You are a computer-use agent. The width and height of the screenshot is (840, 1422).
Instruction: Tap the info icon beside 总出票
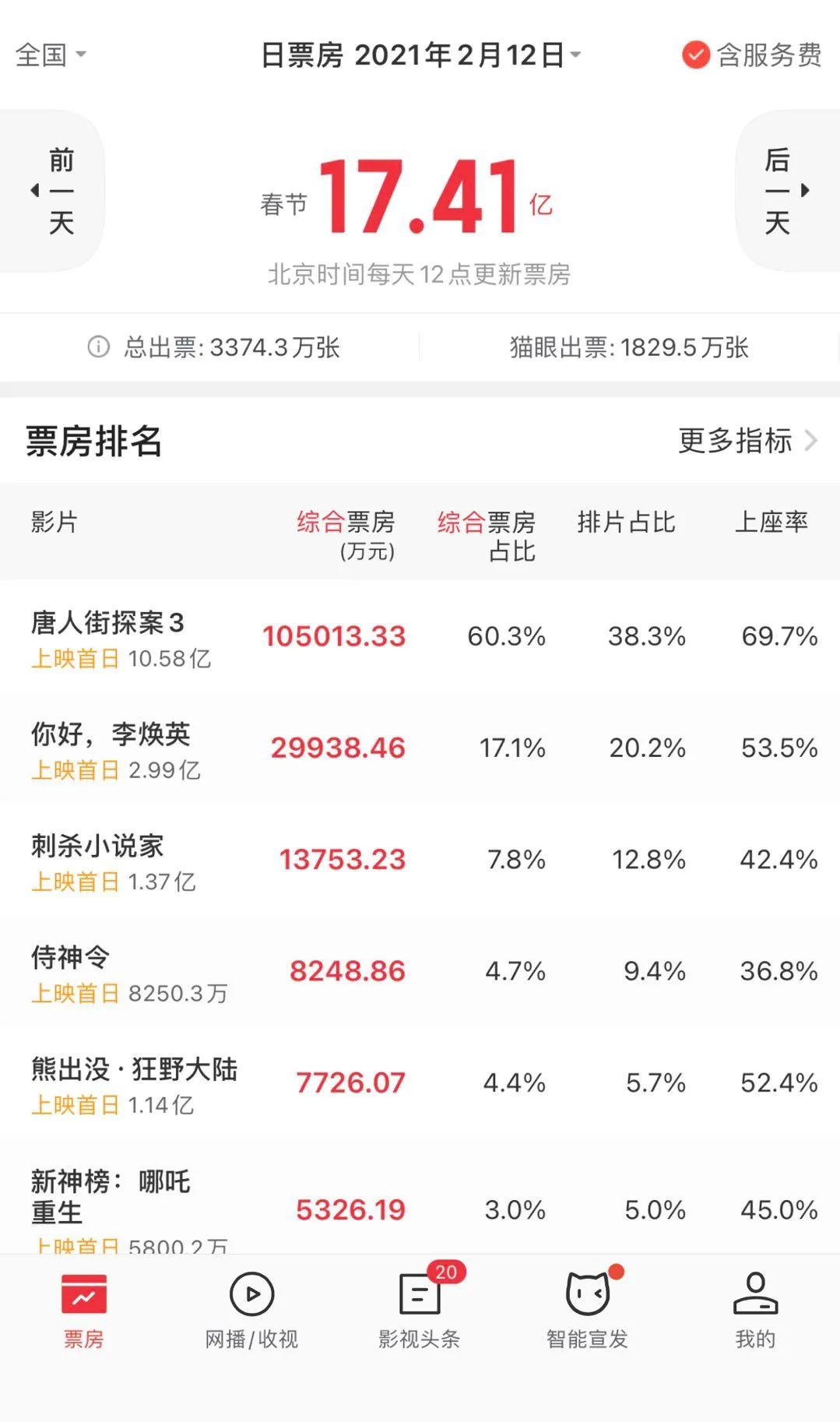tap(98, 347)
